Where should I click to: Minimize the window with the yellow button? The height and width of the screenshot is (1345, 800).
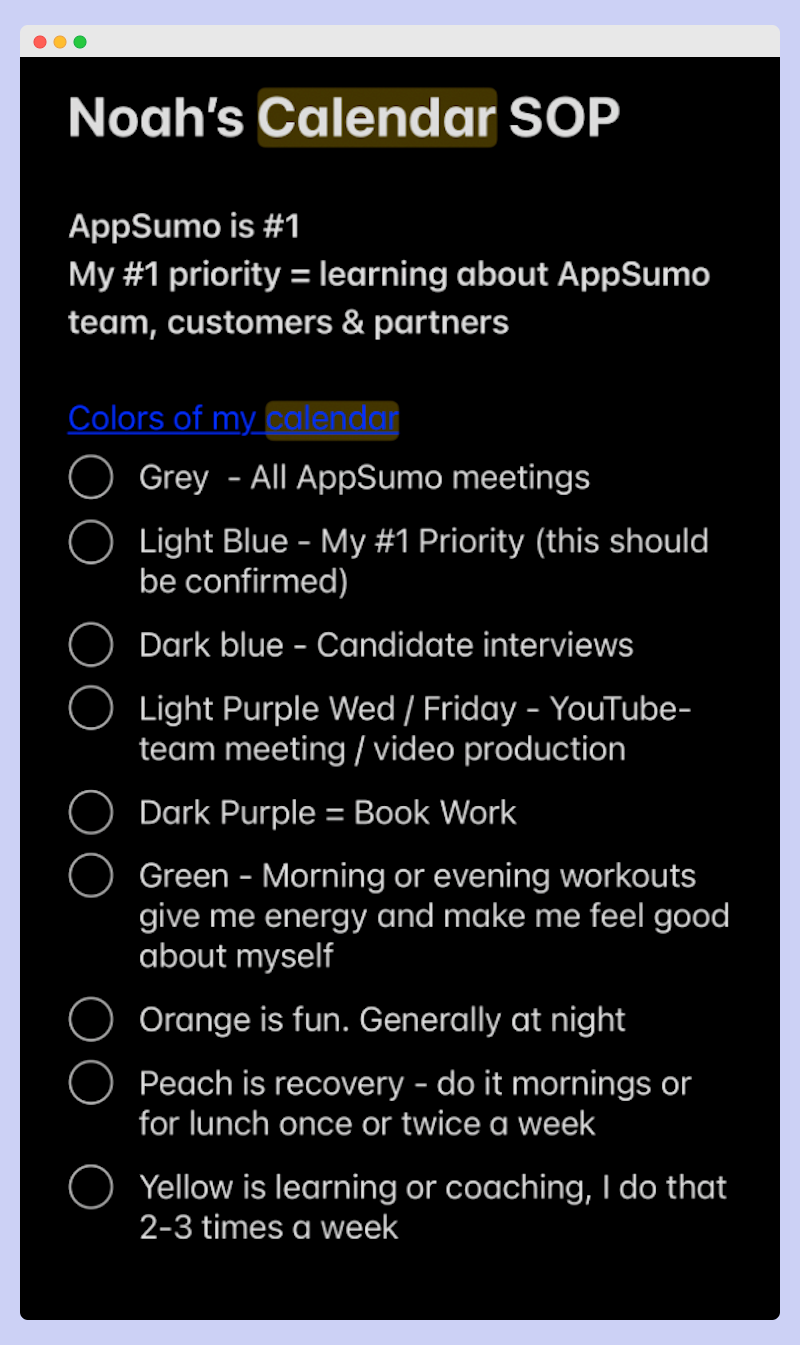pos(60,42)
